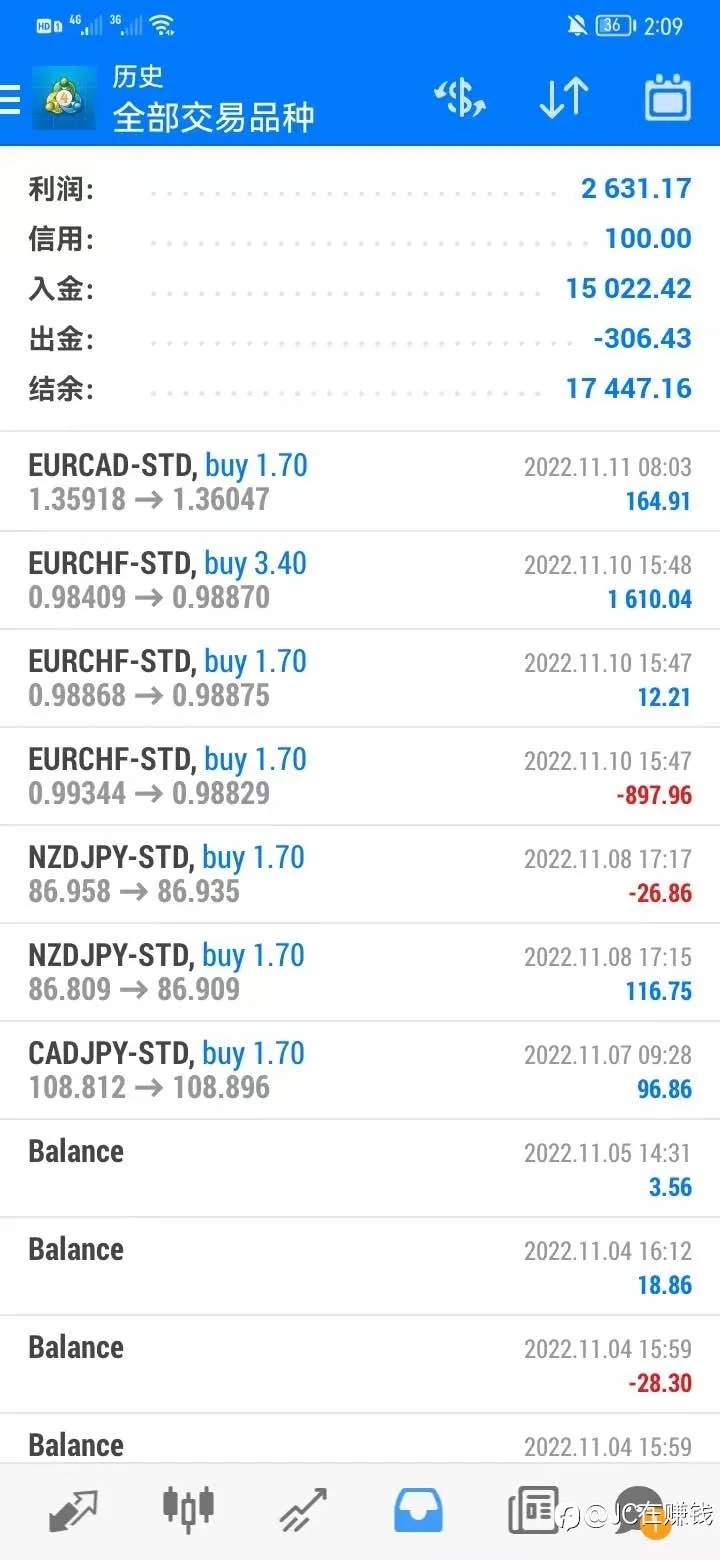View the EURCHF-STD trade with -897.96 loss
The width and height of the screenshot is (720, 1560).
pyautogui.click(x=360, y=776)
